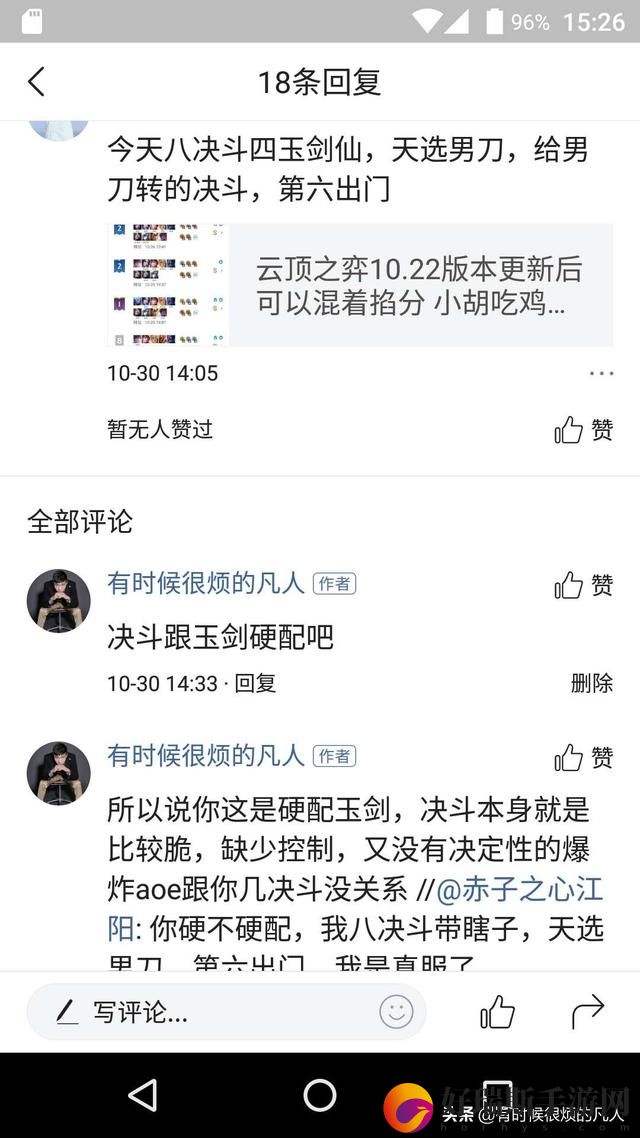Viewport: 640px width, 1138px height.
Task: Open the three-dot menu beside 10-30 14:05
Action: [x=601, y=373]
